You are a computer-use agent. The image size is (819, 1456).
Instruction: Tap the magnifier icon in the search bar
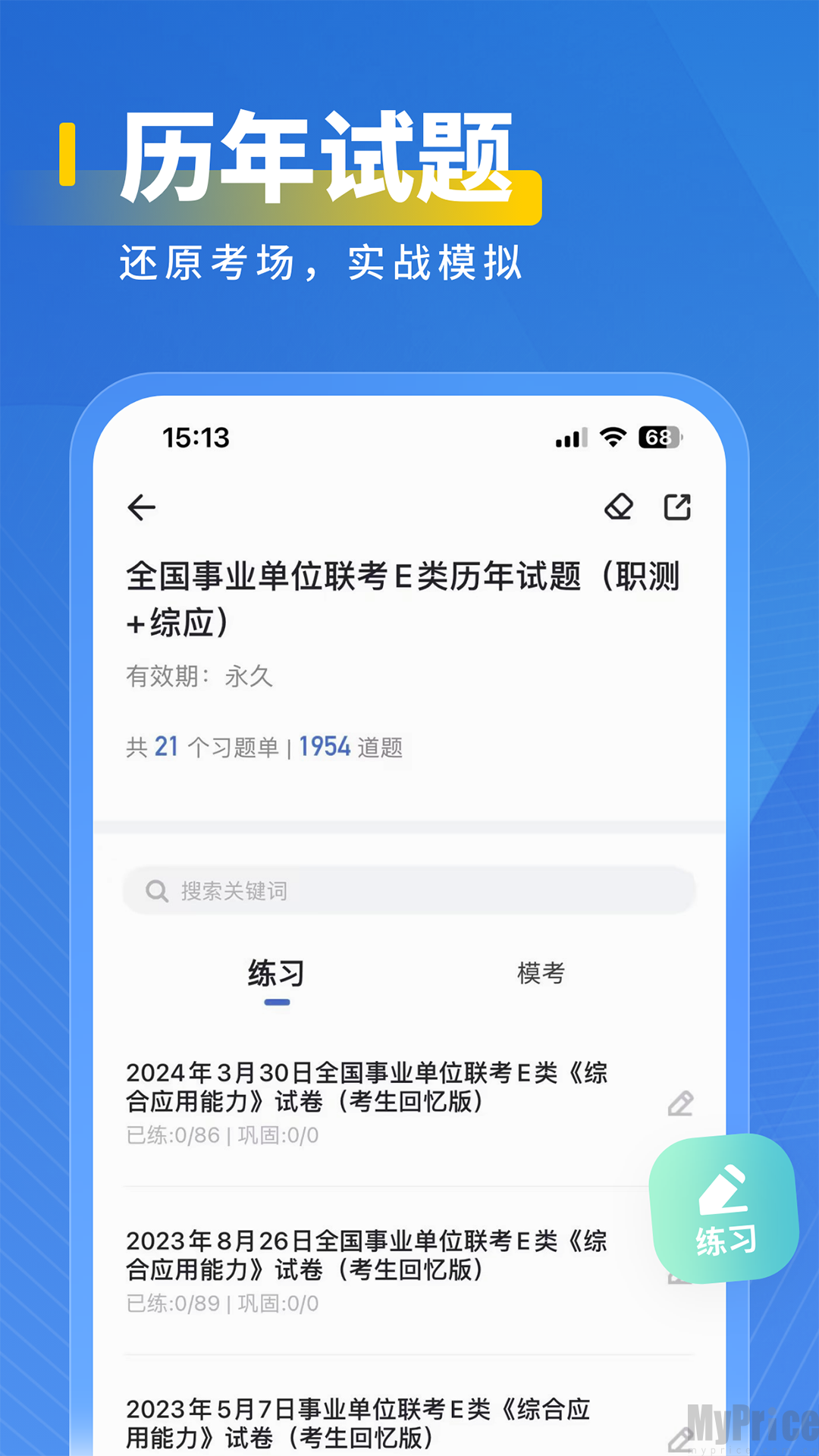coord(156,890)
